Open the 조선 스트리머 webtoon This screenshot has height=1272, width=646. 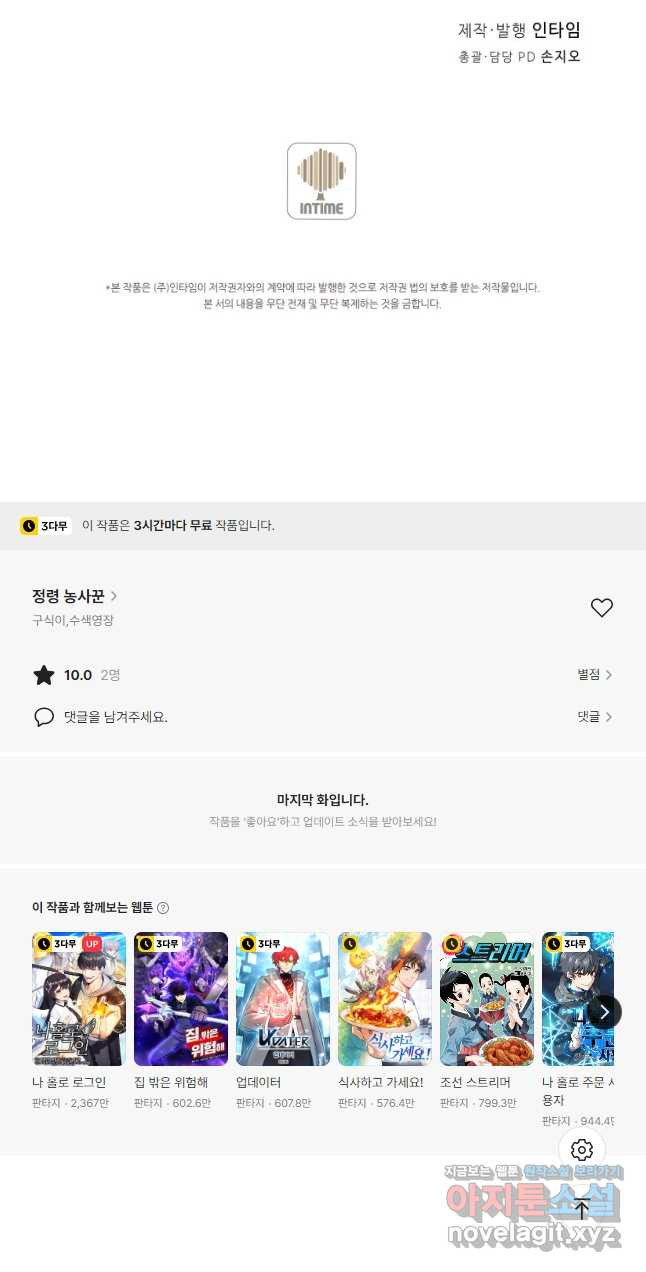point(487,999)
